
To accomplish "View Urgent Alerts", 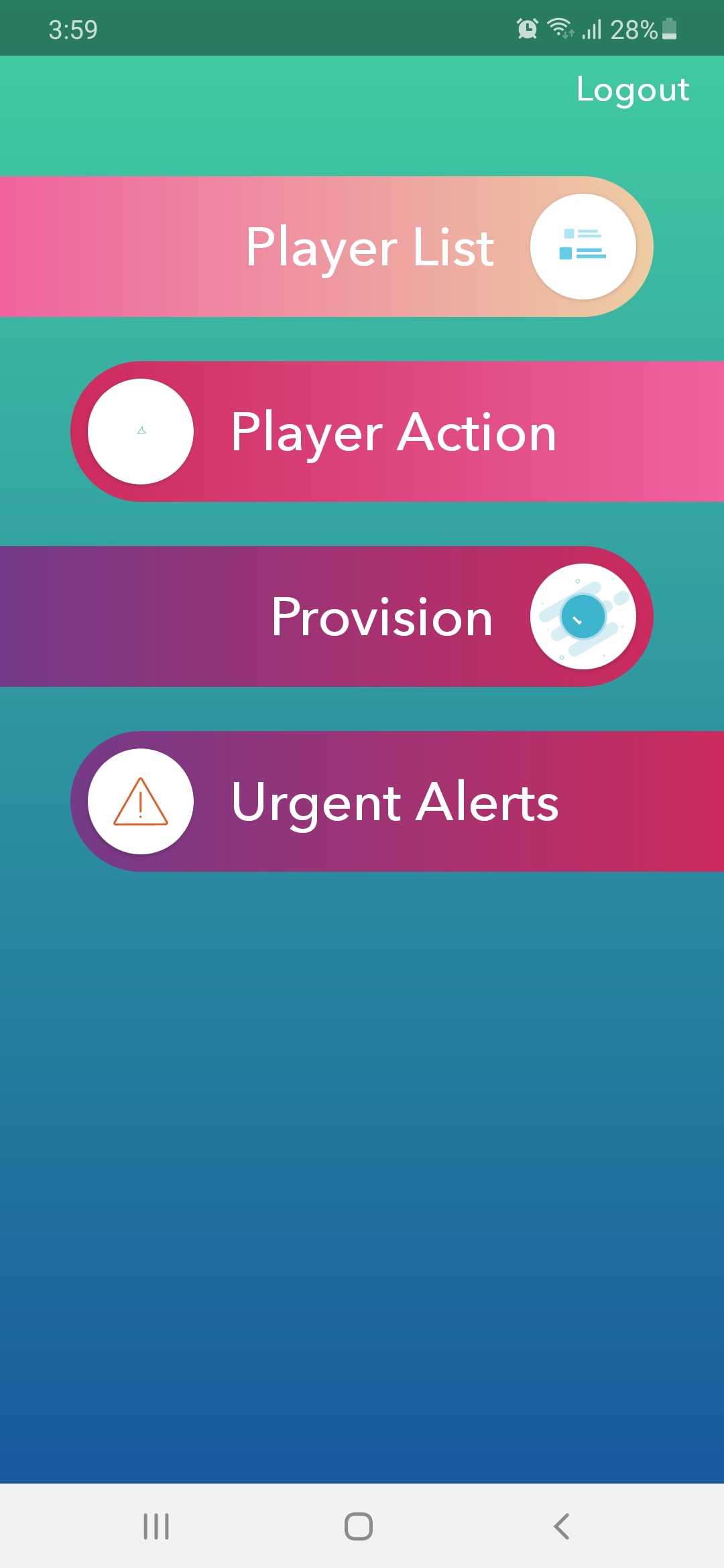I will 397,801.
